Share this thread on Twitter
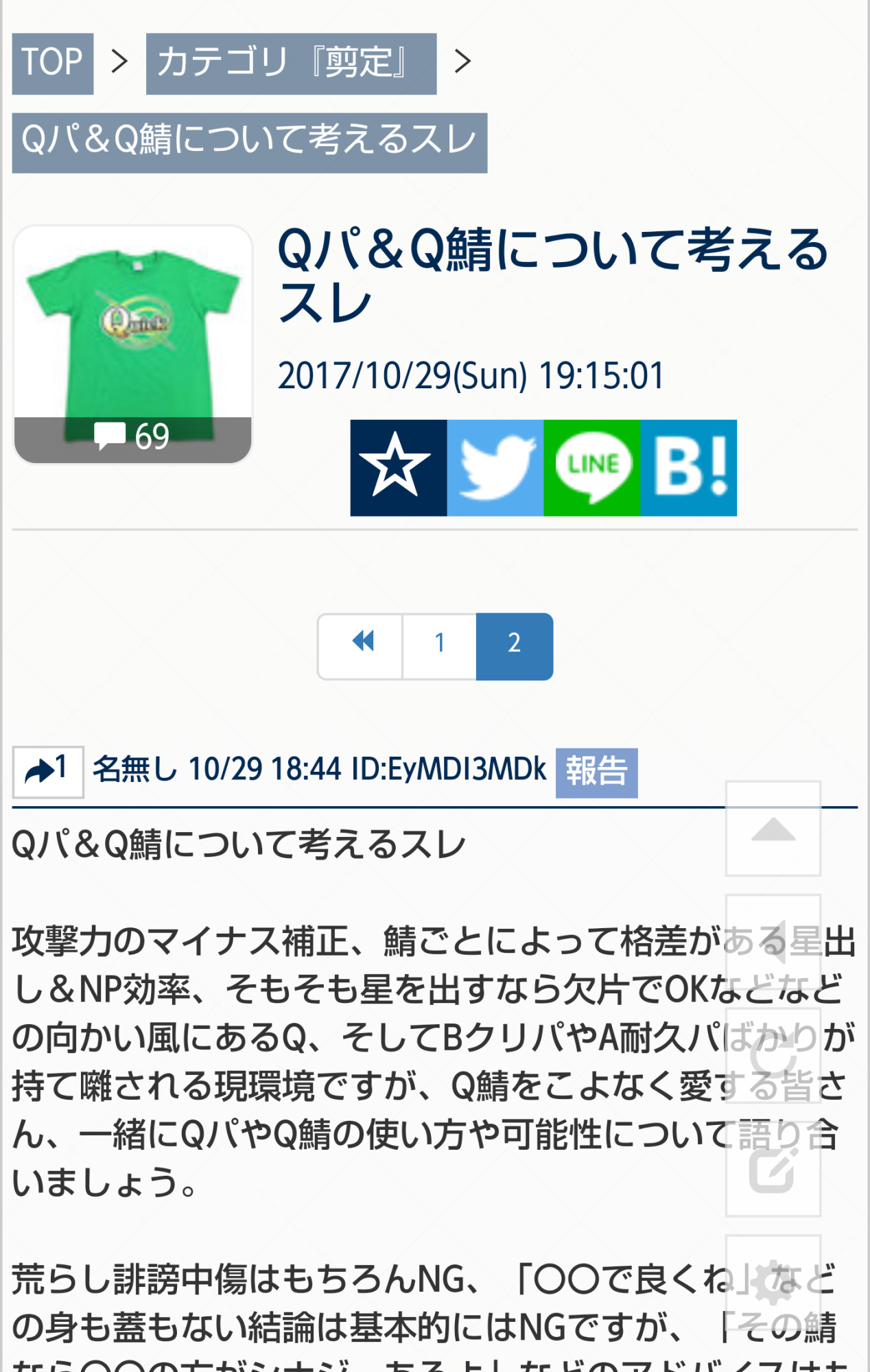This screenshot has width=870, height=1372. click(495, 468)
